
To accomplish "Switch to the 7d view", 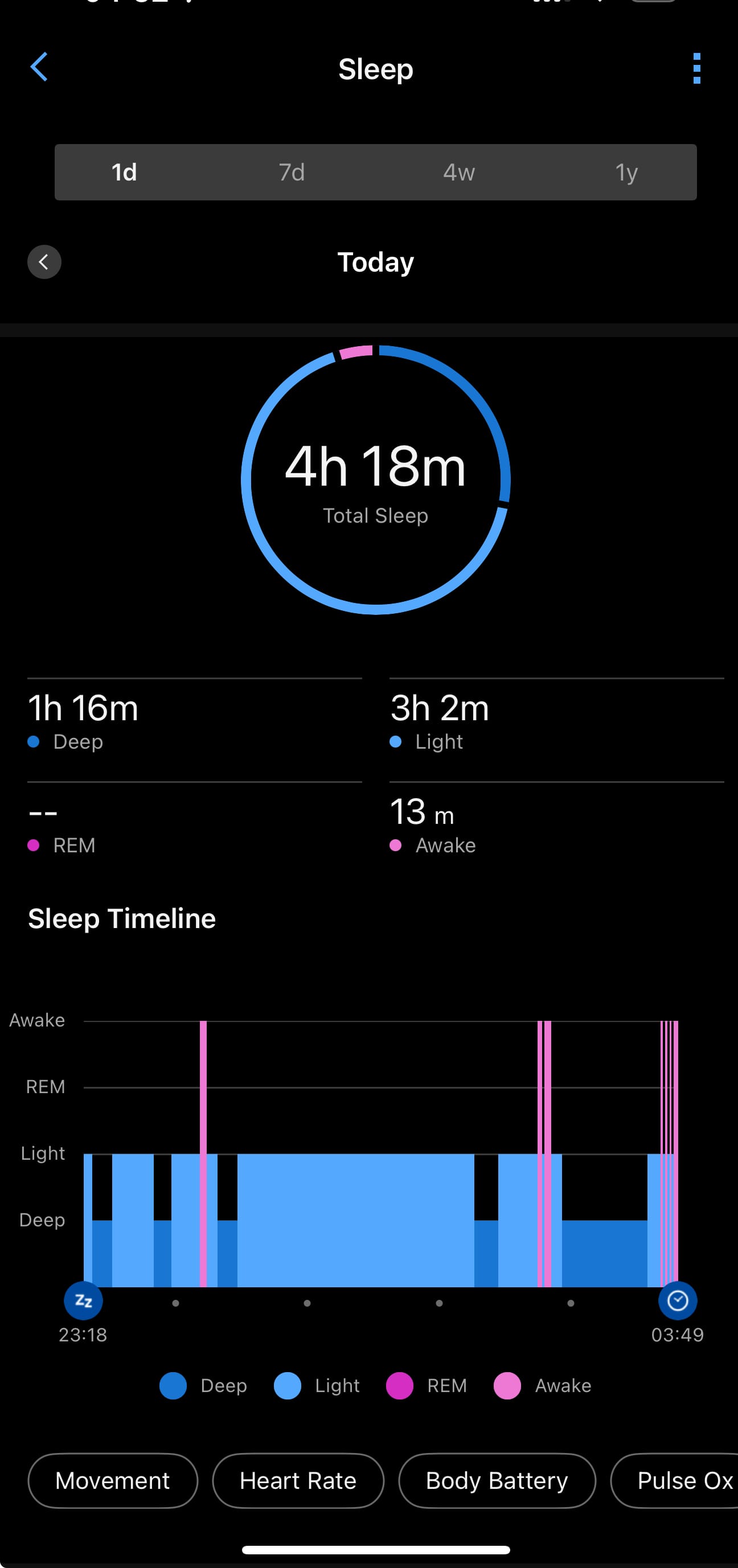I will (292, 173).
